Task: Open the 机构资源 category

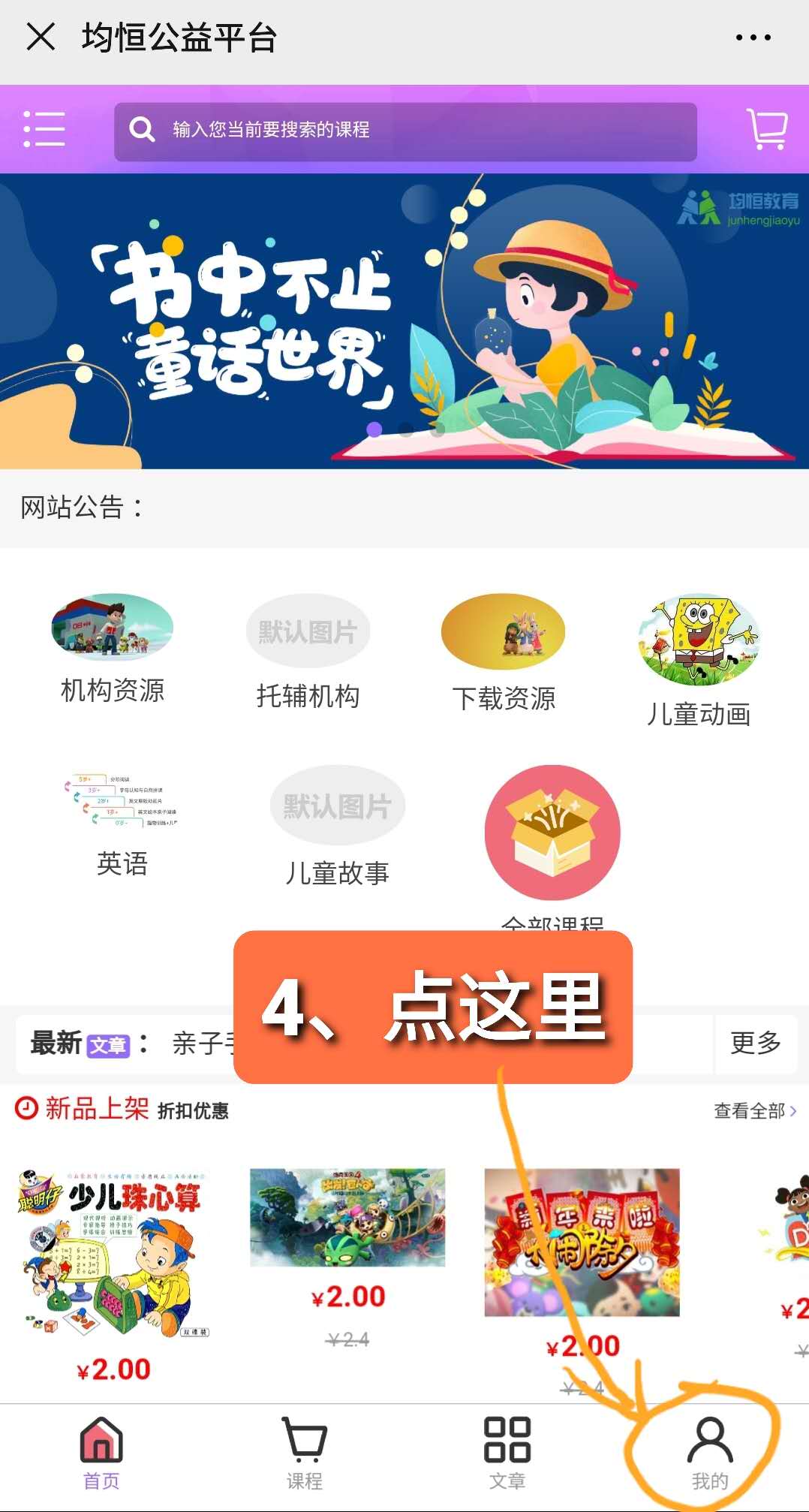Action: tap(112, 647)
